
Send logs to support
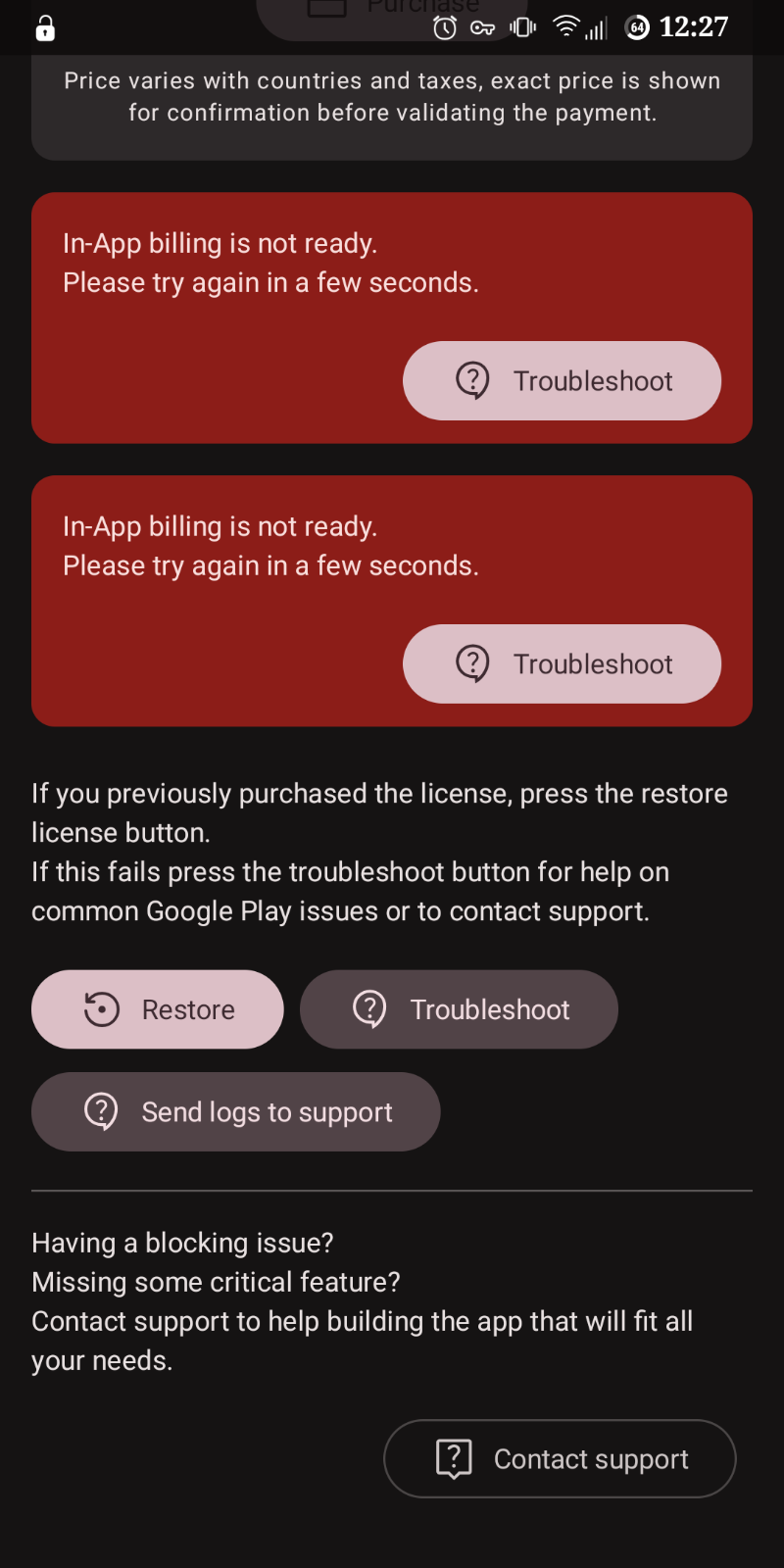236,1112
